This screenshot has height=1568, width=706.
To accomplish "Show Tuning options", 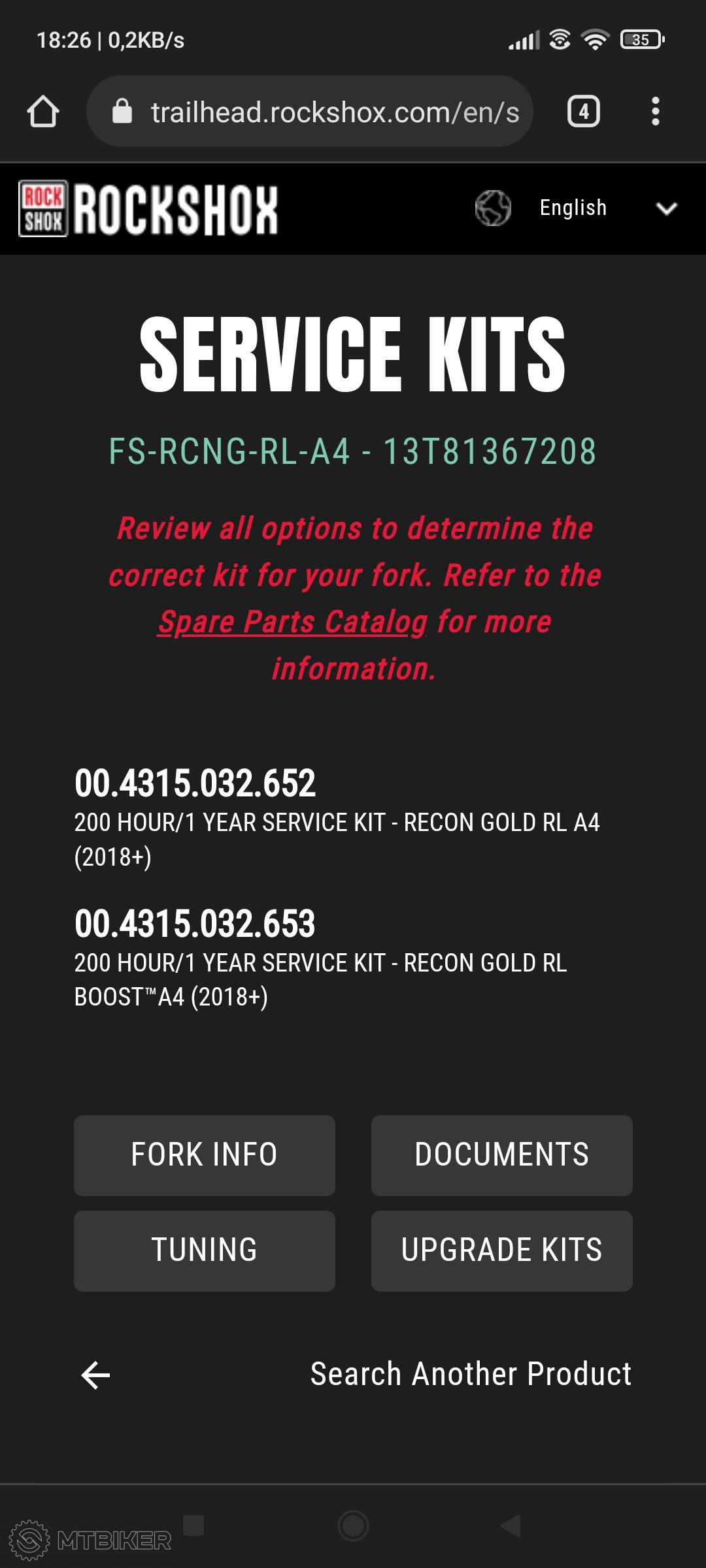I will 204,1250.
